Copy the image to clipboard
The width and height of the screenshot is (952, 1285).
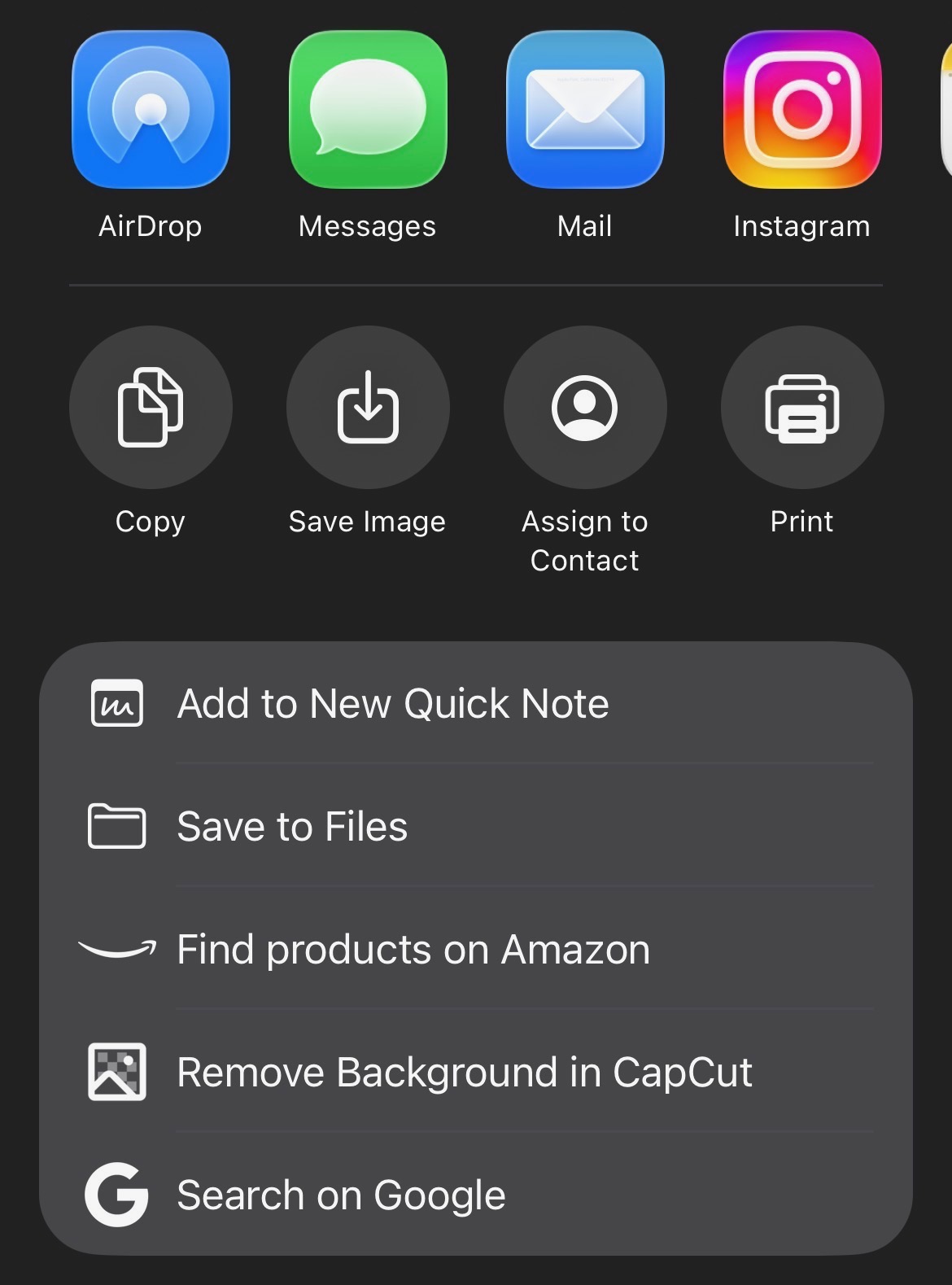[151, 408]
